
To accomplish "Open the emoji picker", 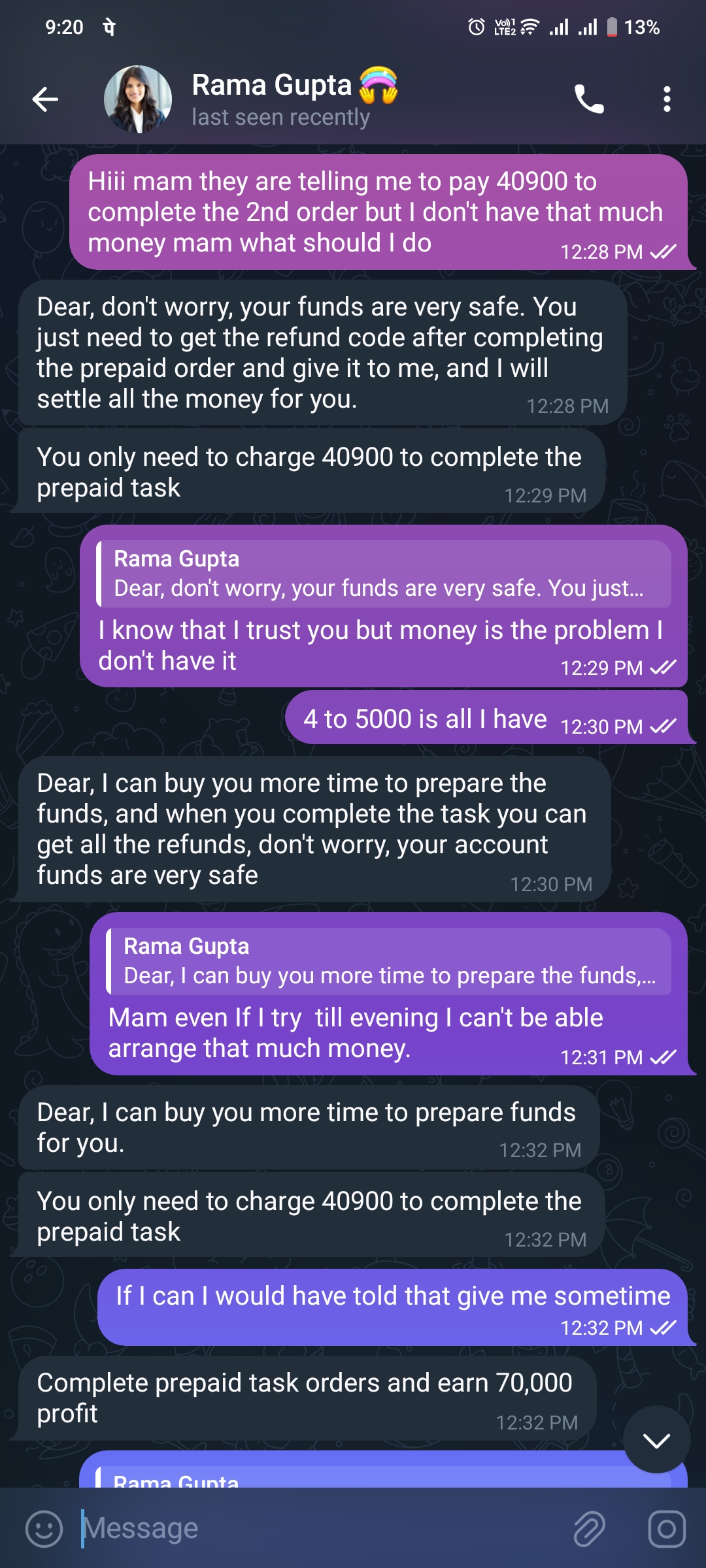I will (x=44, y=1529).
